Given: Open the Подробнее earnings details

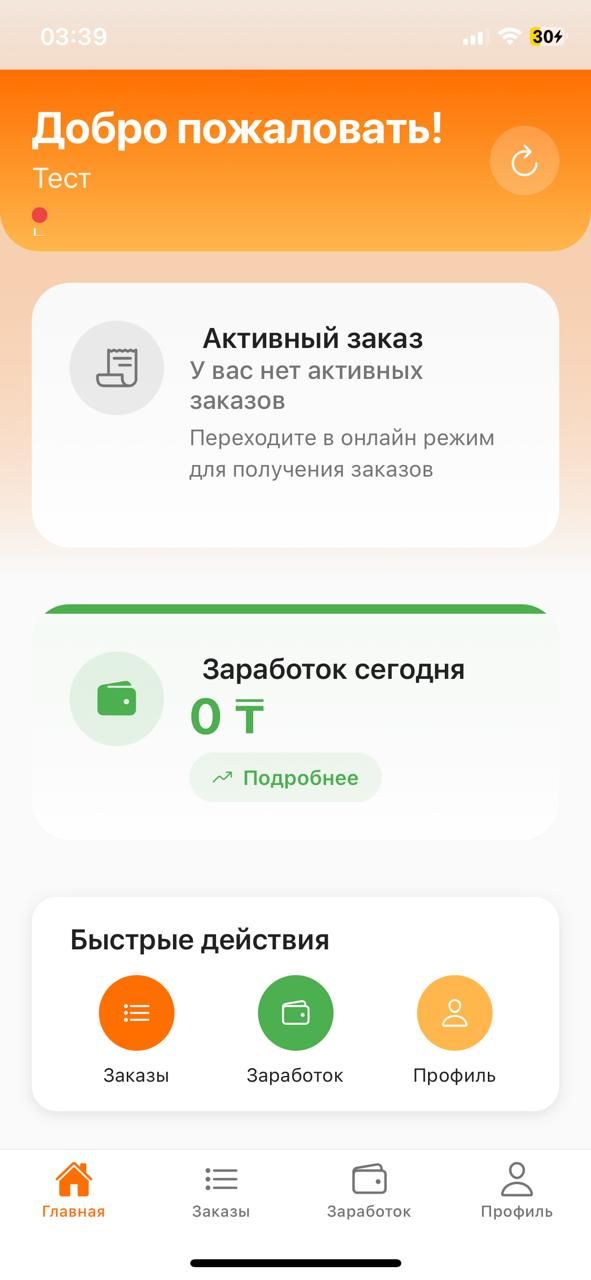Looking at the screenshot, I should coord(285,777).
